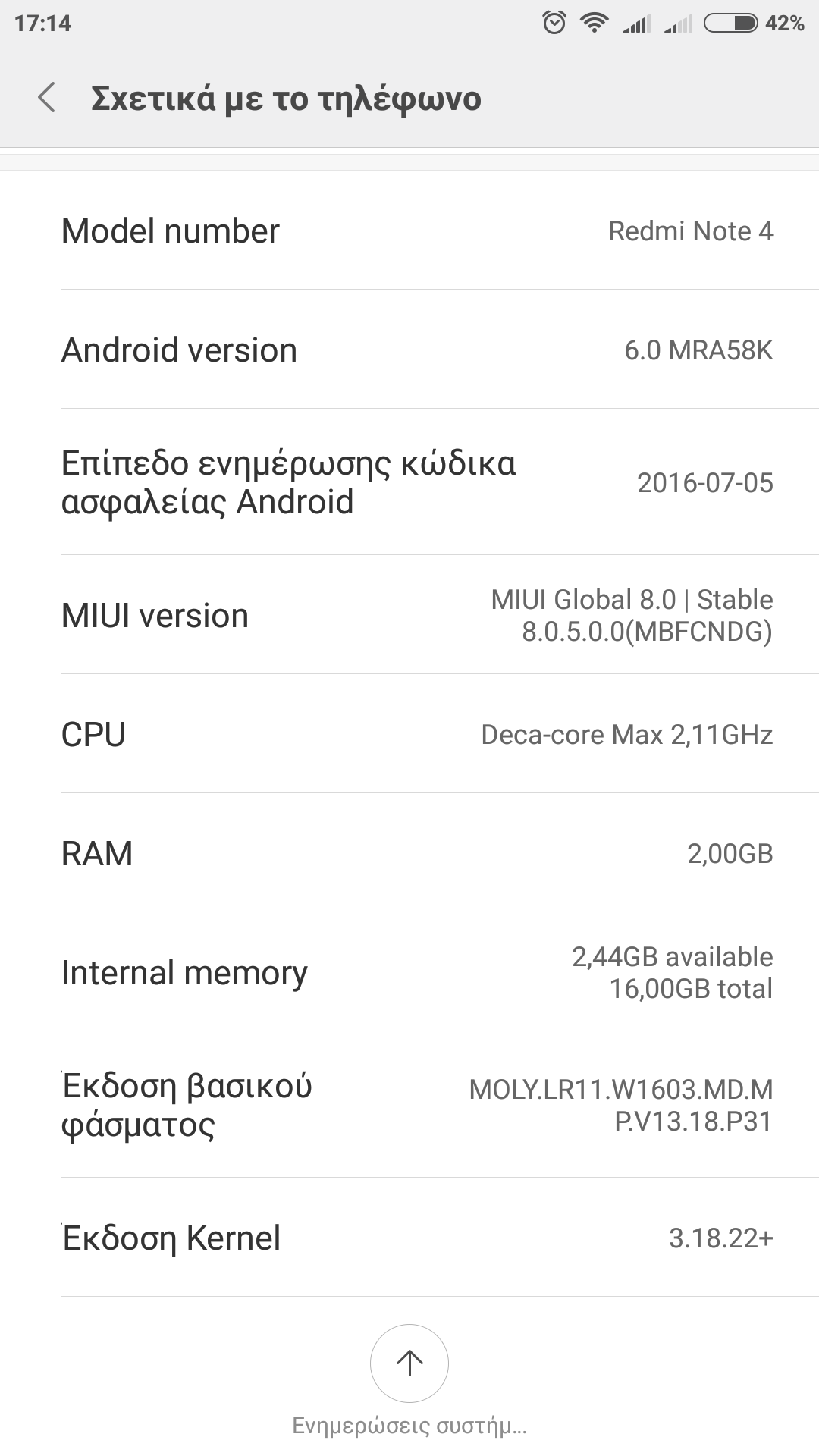Image resolution: width=819 pixels, height=1456 pixels.
Task: Tap the Android version row
Action: click(409, 350)
